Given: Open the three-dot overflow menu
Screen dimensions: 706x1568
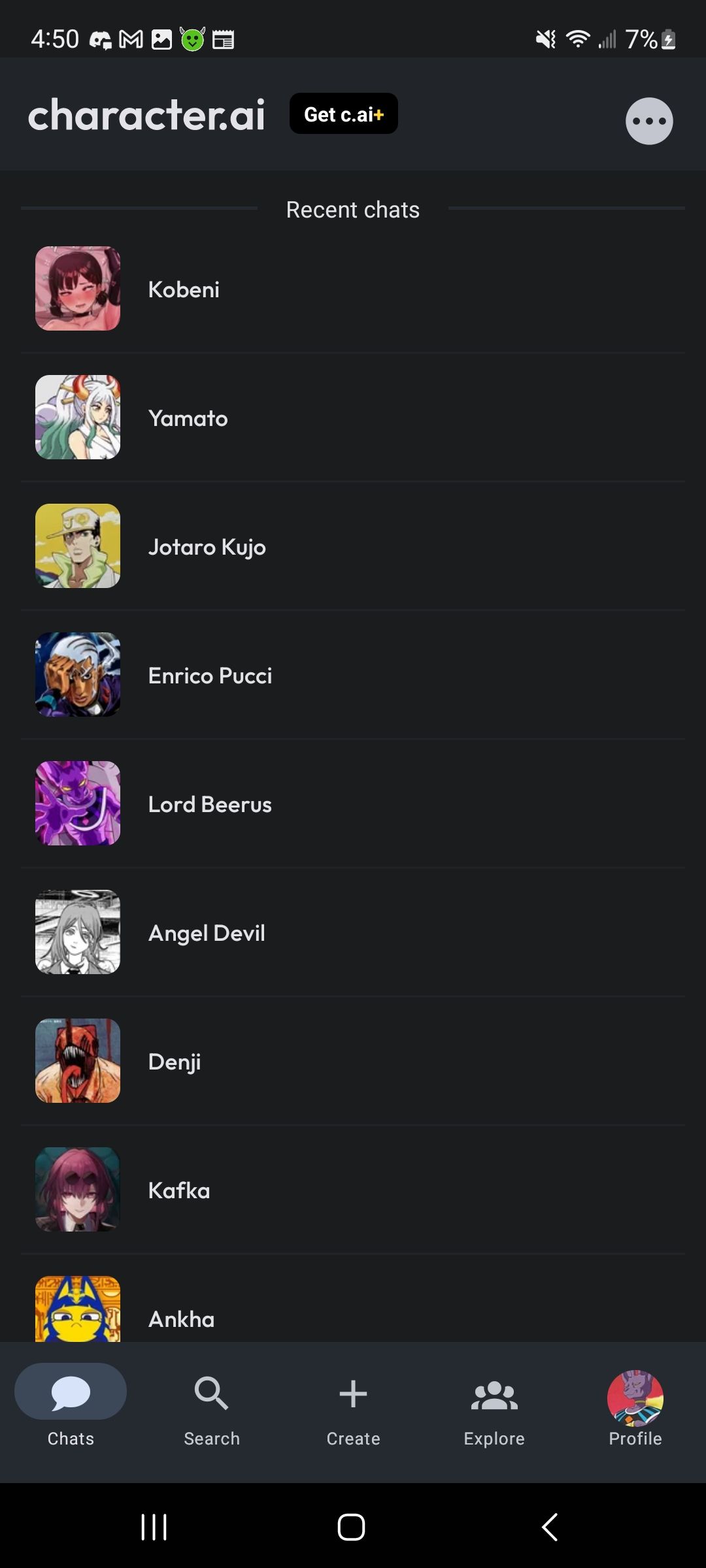Looking at the screenshot, I should (x=648, y=121).
